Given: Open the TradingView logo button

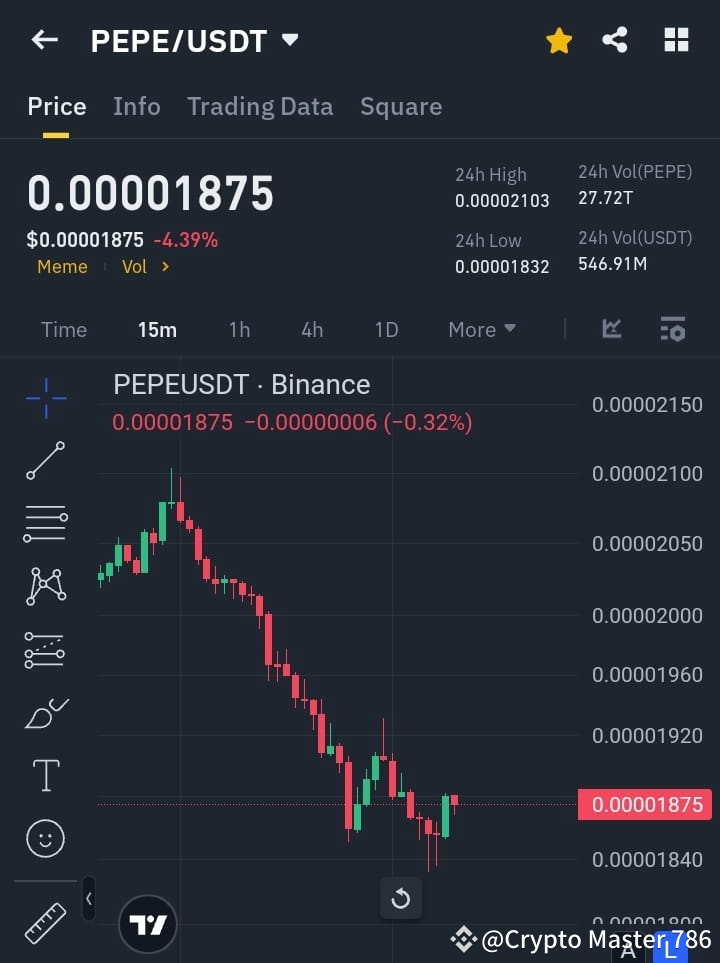Looking at the screenshot, I should pos(148,922).
